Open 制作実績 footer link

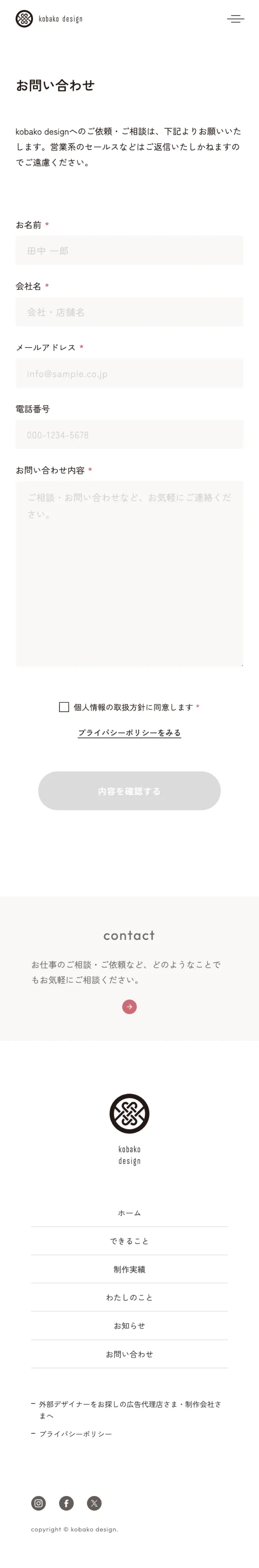[129, 1269]
